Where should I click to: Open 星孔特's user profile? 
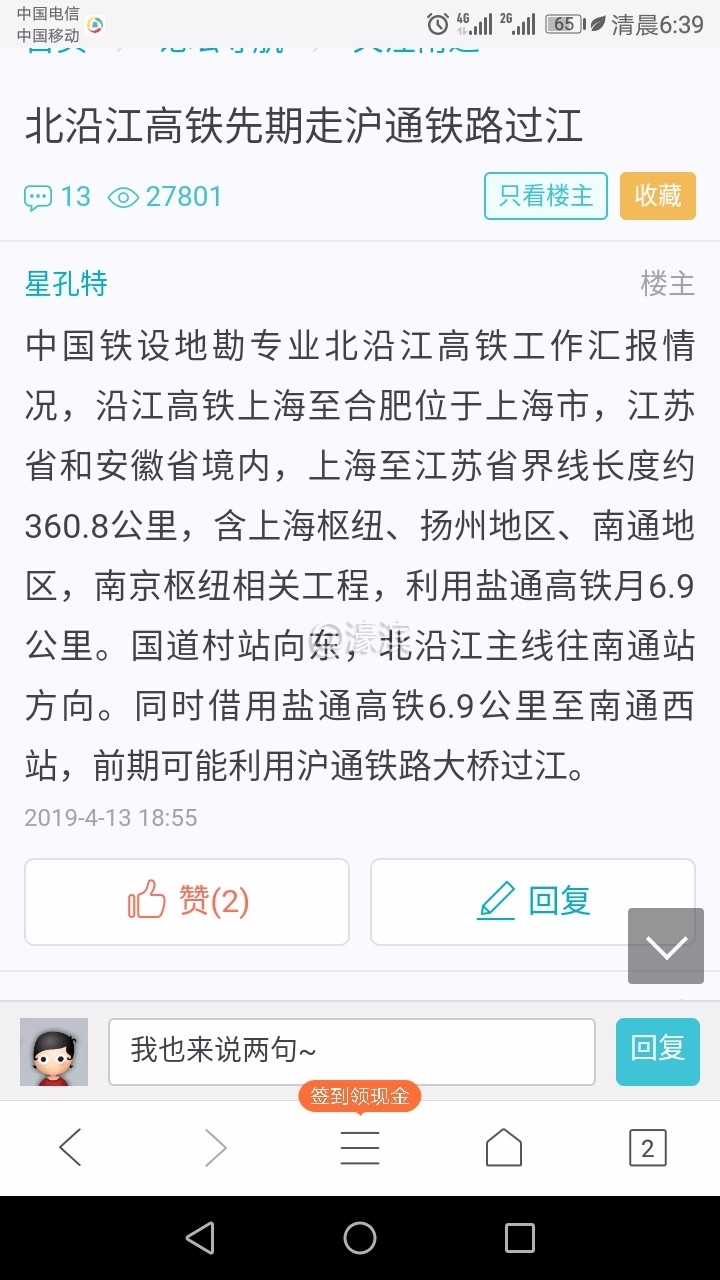[66, 284]
